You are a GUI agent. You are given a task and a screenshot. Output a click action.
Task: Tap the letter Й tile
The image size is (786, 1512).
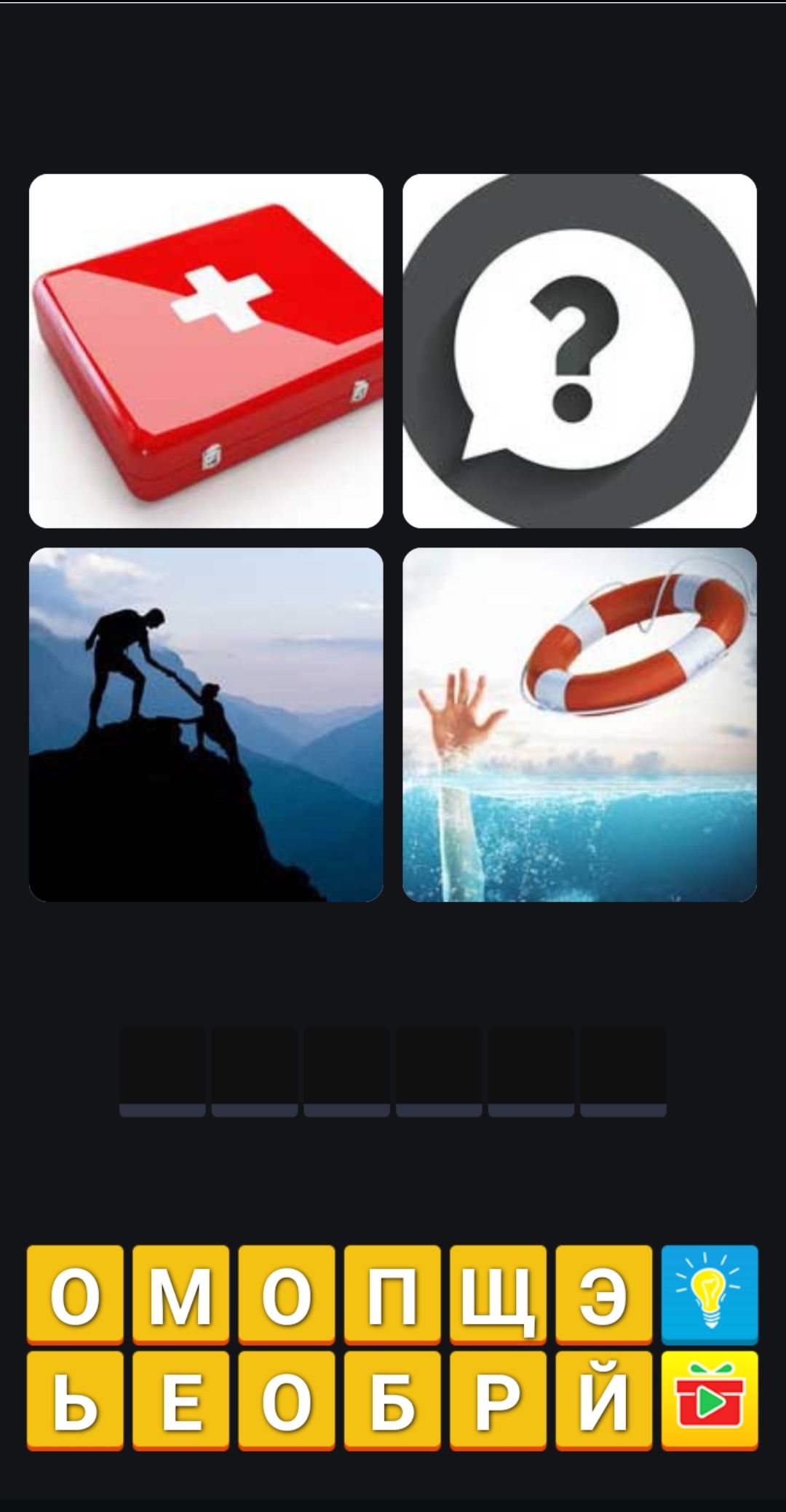pos(603,1400)
